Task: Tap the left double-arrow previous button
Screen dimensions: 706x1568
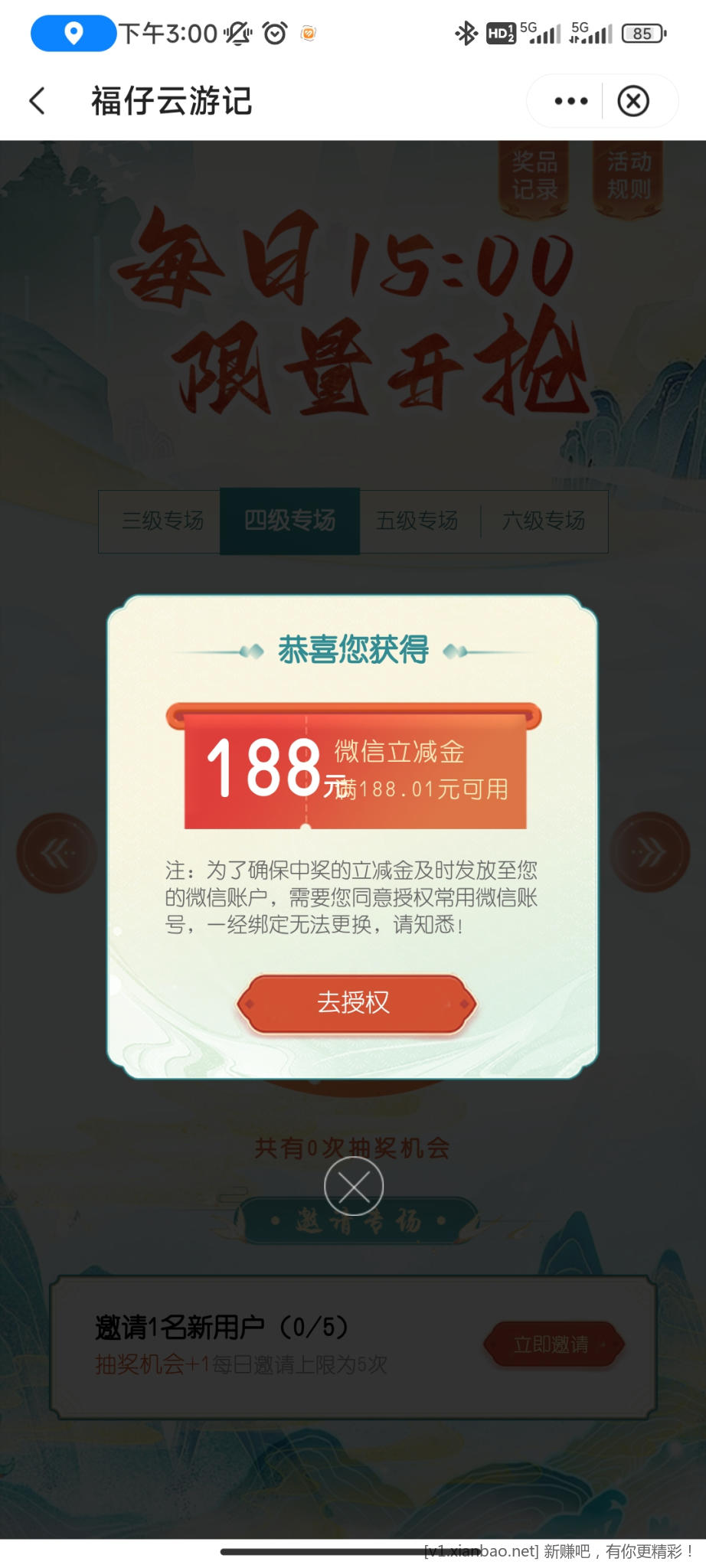Action: pyautogui.click(x=57, y=852)
